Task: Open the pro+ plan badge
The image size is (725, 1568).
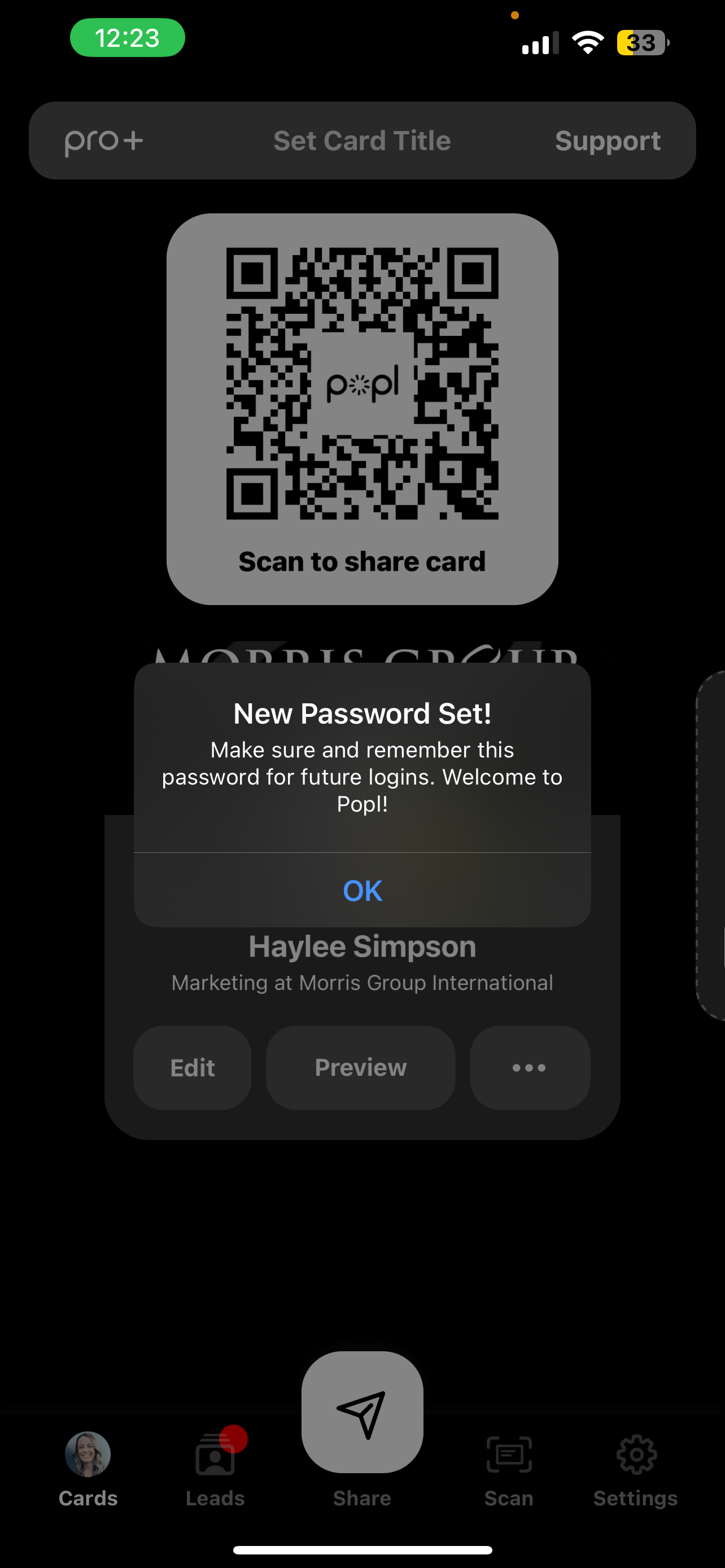Action: click(104, 141)
